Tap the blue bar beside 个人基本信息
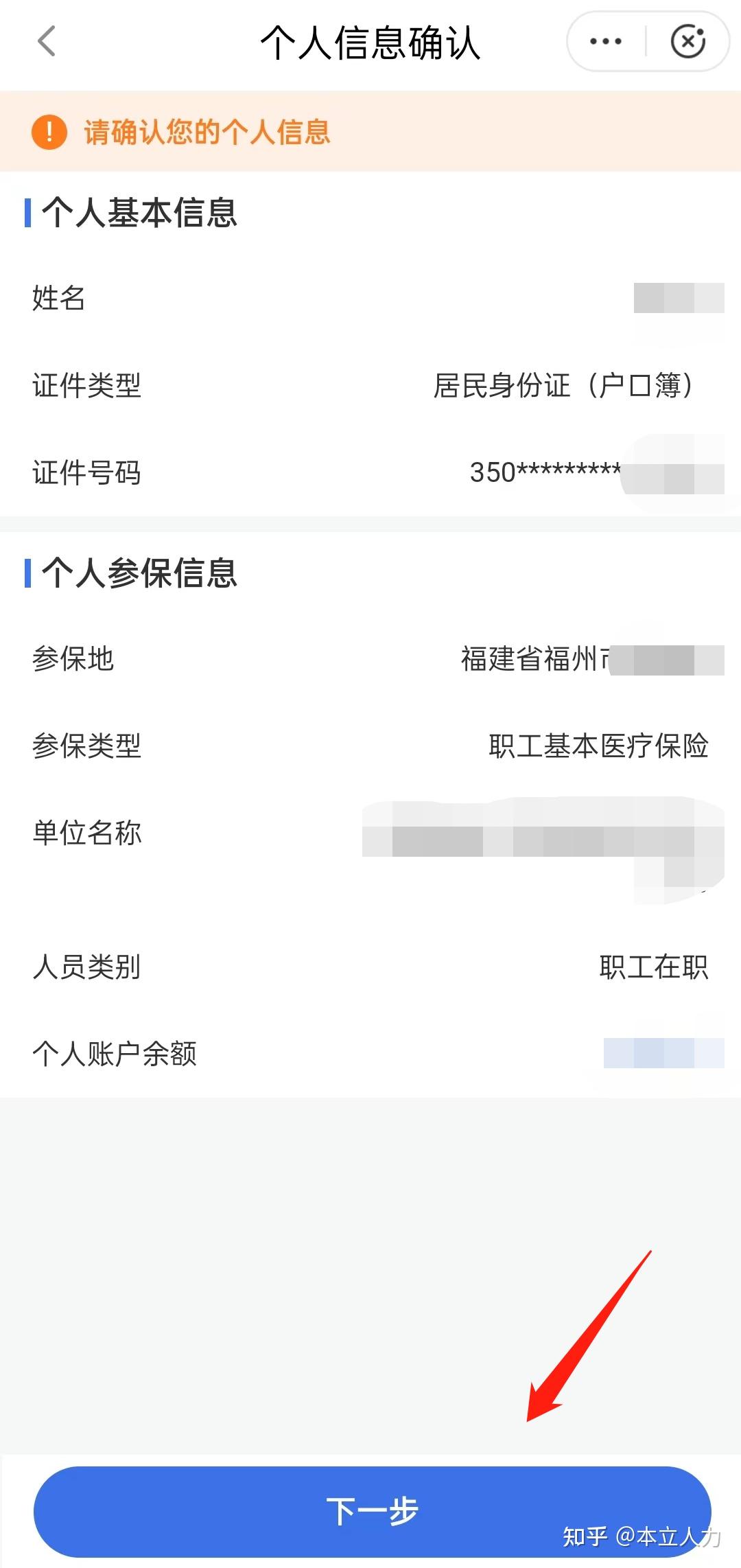This screenshot has height=1568, width=741. [27, 214]
